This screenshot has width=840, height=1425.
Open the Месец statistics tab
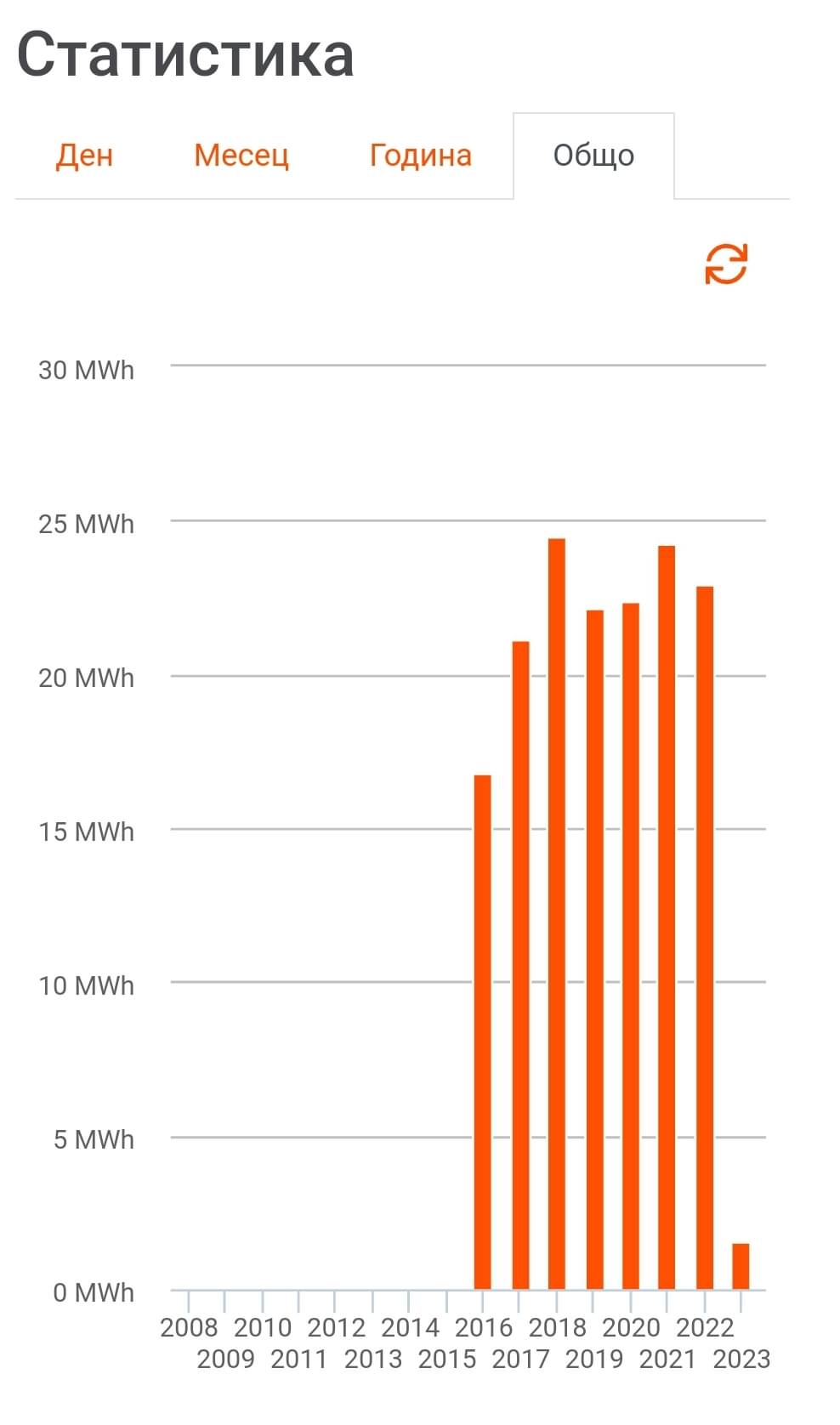tap(241, 156)
